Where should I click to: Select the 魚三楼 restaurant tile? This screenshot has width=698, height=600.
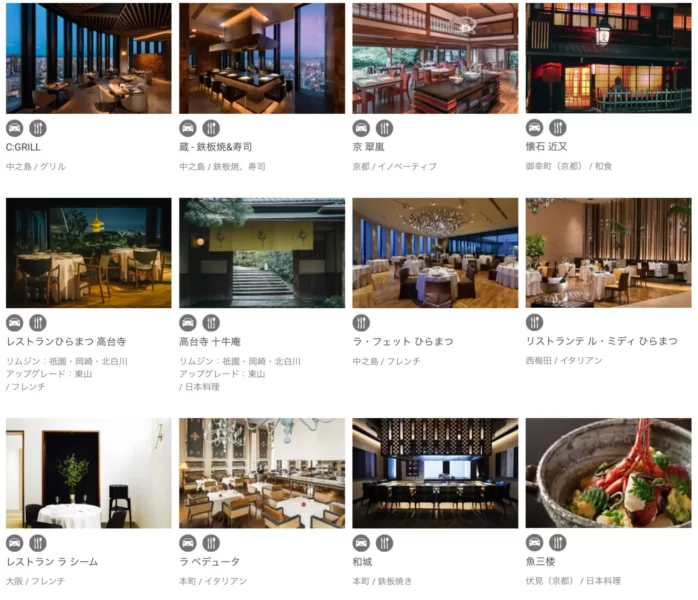pyautogui.click(x=607, y=473)
